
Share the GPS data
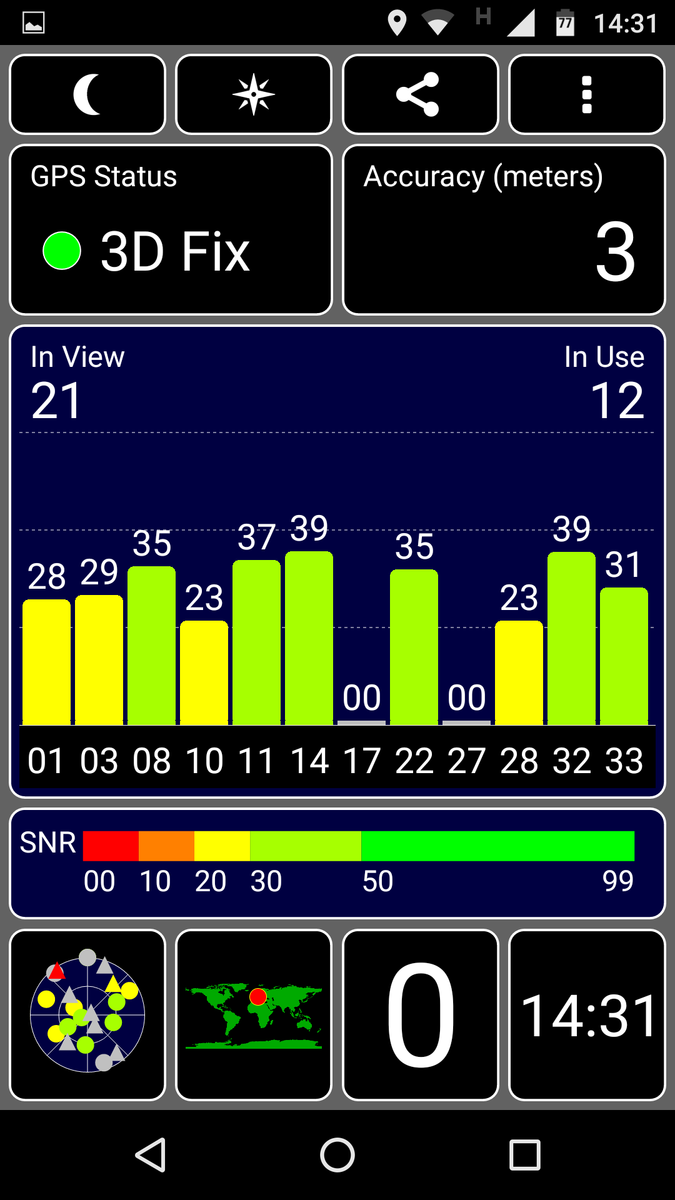(420, 95)
